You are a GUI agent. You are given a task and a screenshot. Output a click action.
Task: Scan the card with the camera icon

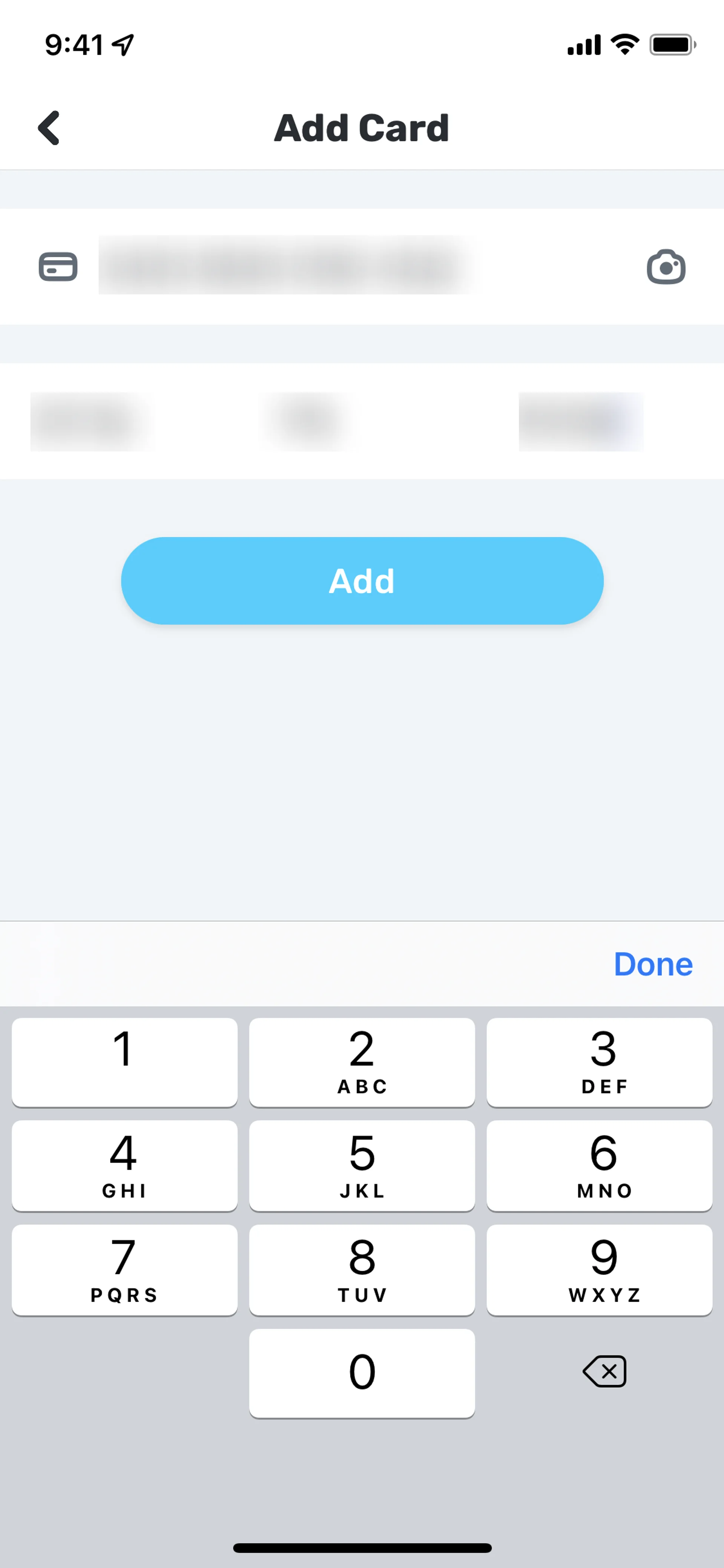pos(666,267)
